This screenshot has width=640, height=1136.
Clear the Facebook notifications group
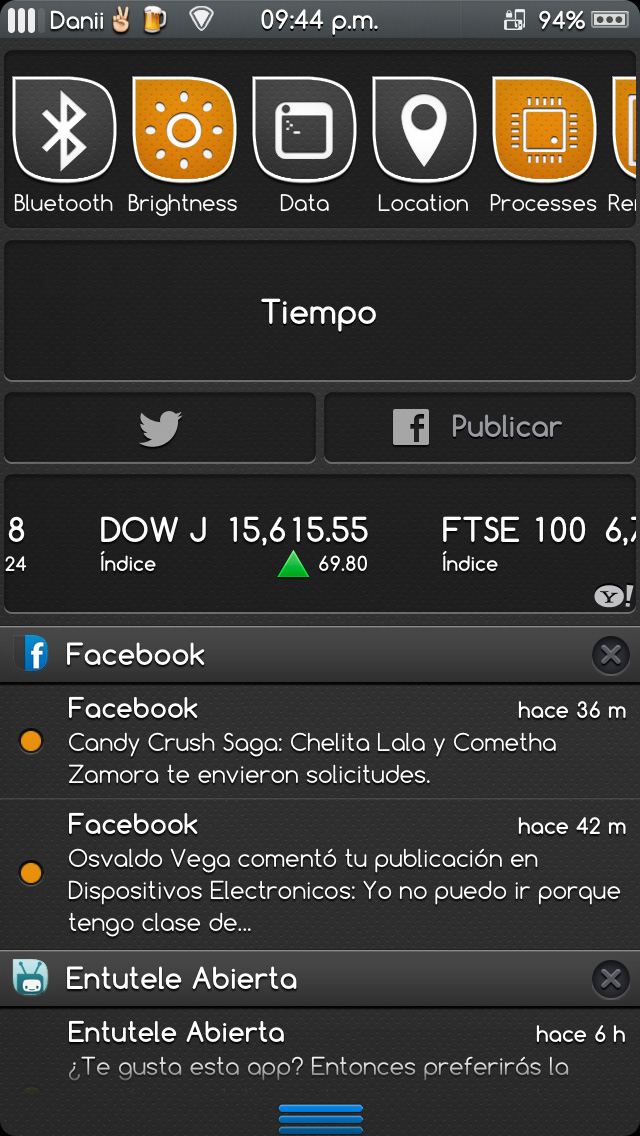coord(610,656)
